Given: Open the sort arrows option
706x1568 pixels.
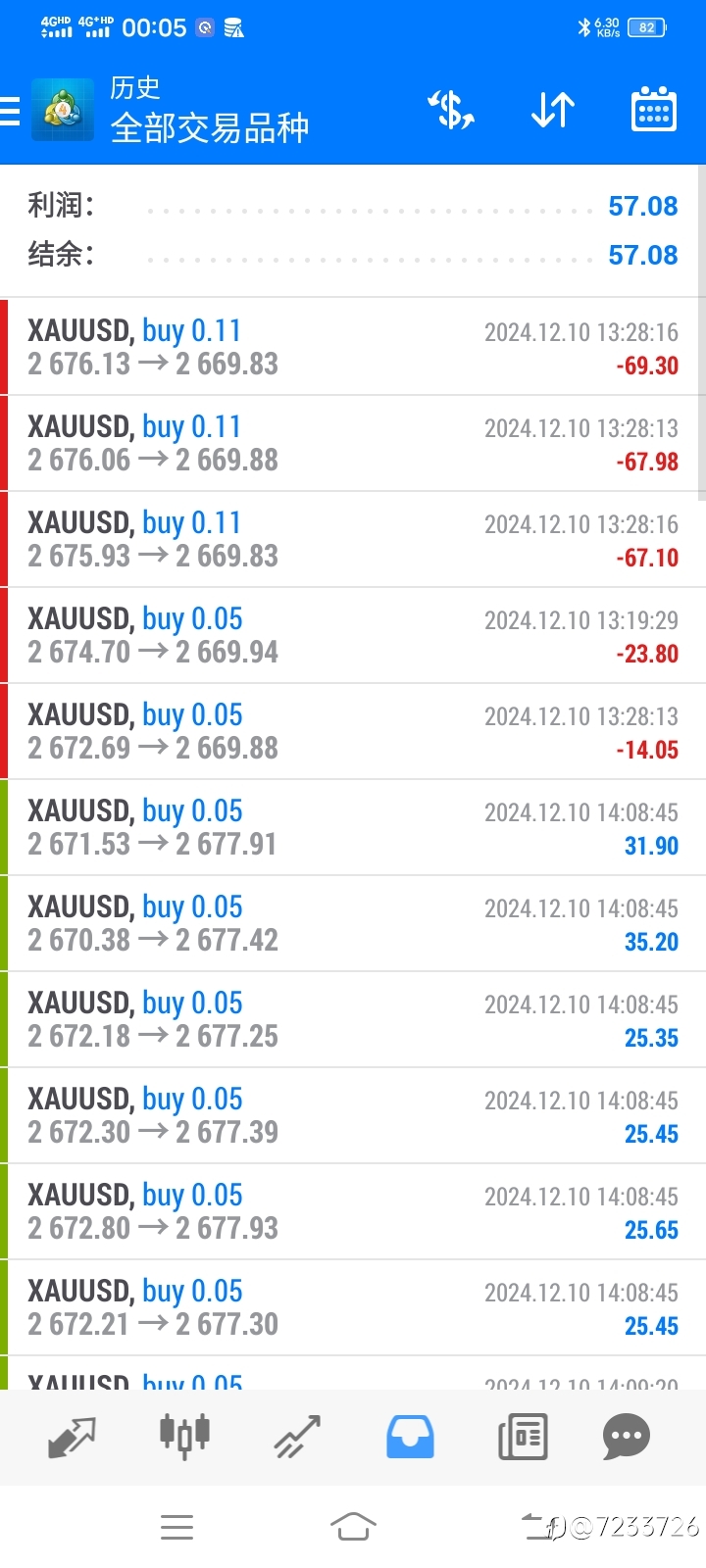Looking at the screenshot, I should 553,110.
